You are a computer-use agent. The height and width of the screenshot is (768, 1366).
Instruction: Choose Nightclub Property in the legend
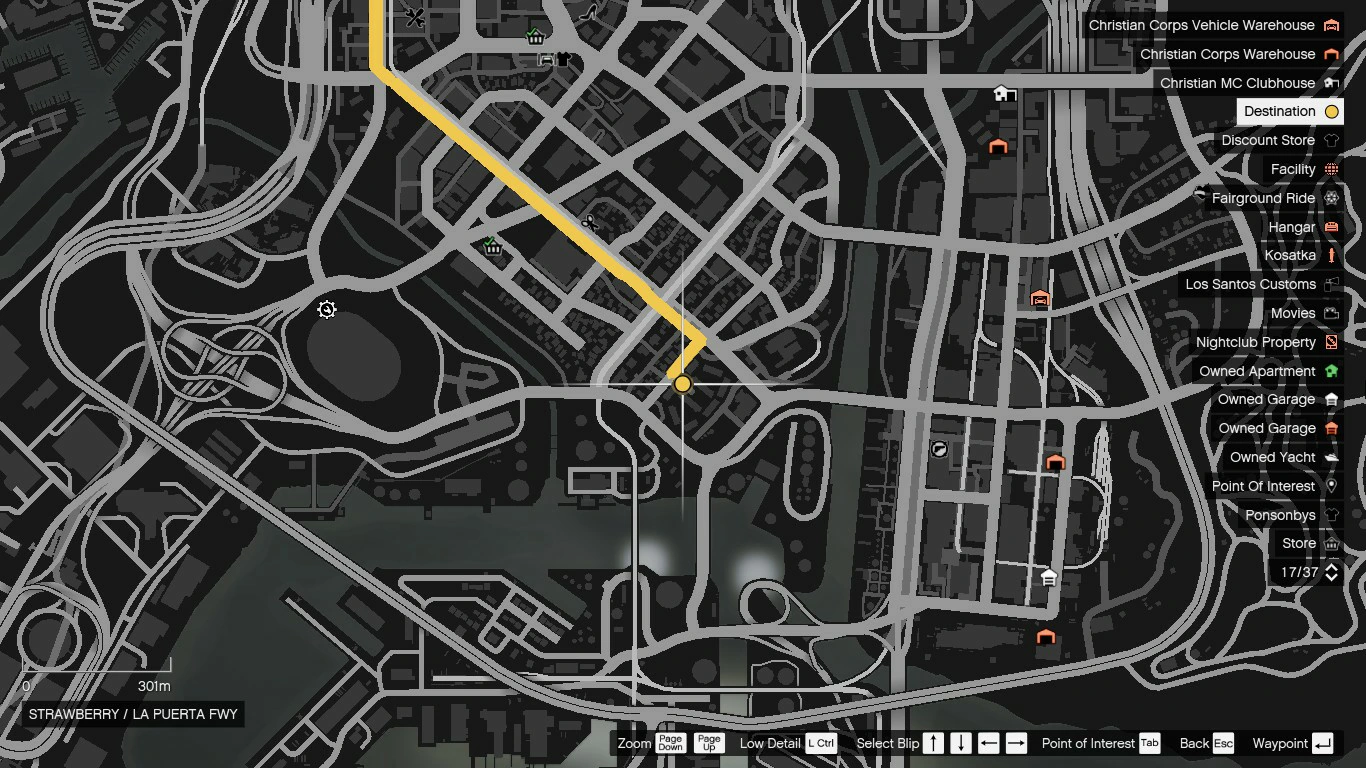(x=1266, y=342)
